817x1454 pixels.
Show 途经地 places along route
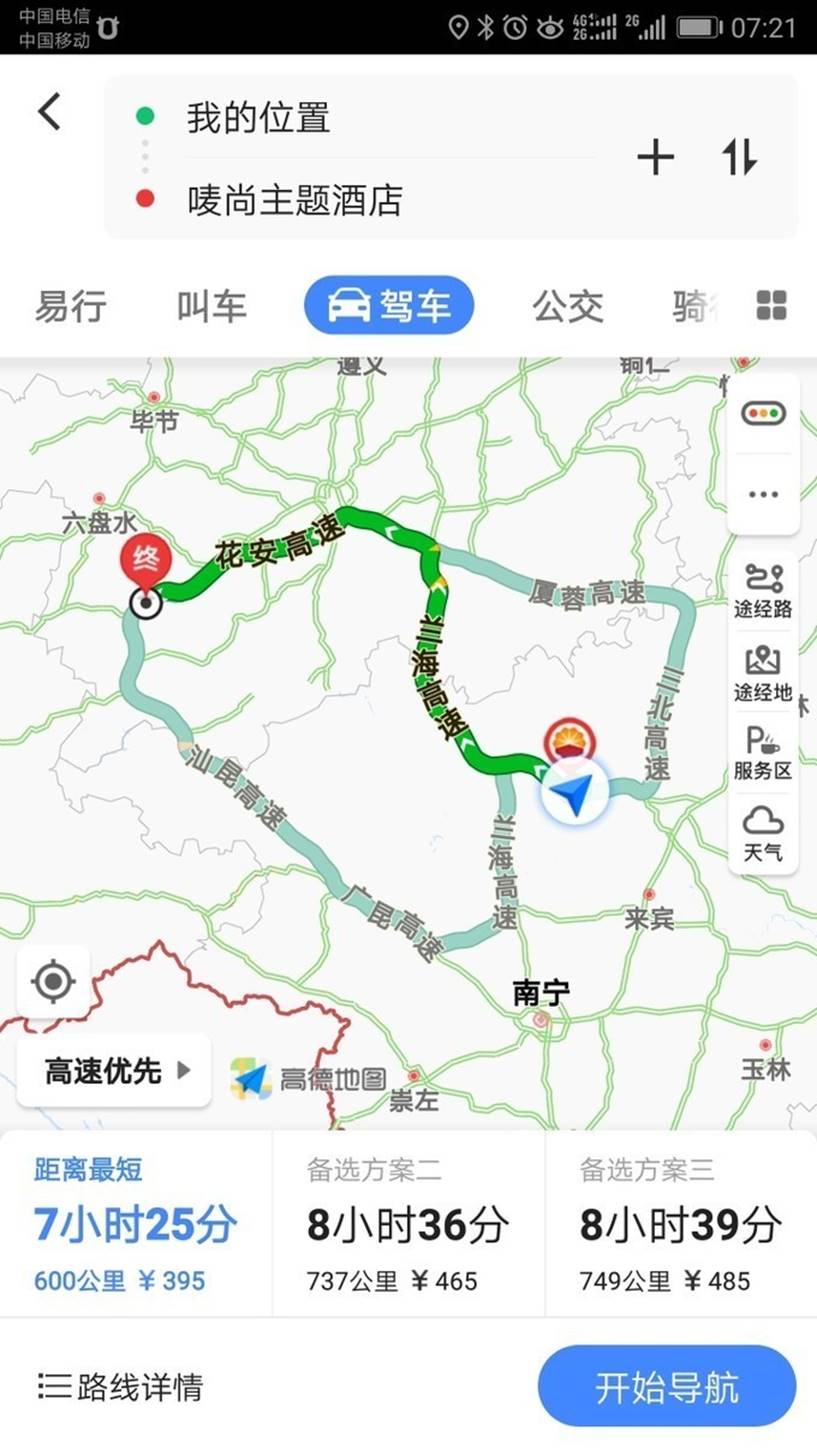click(763, 673)
